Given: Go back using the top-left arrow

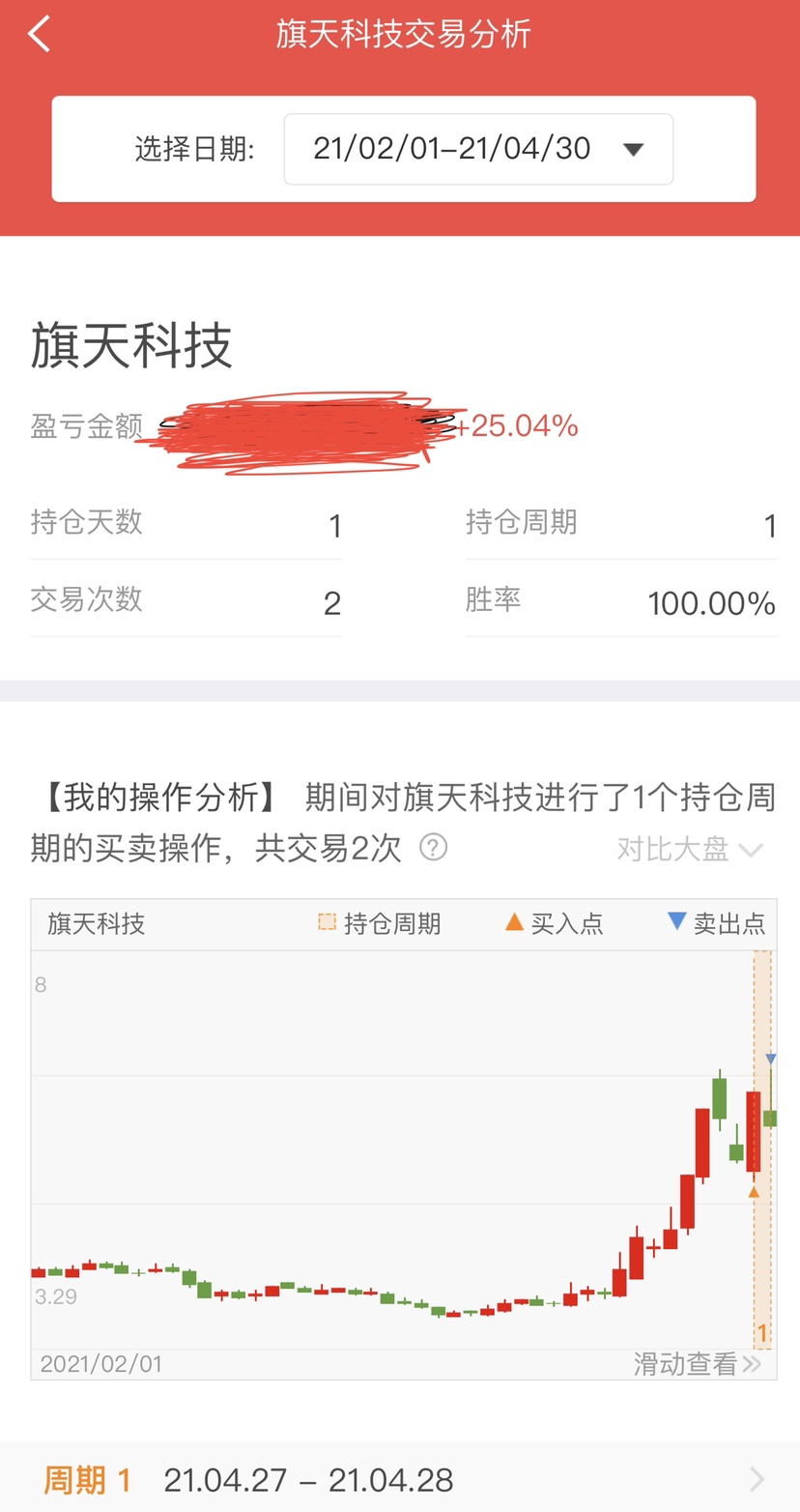Looking at the screenshot, I should tap(39, 34).
